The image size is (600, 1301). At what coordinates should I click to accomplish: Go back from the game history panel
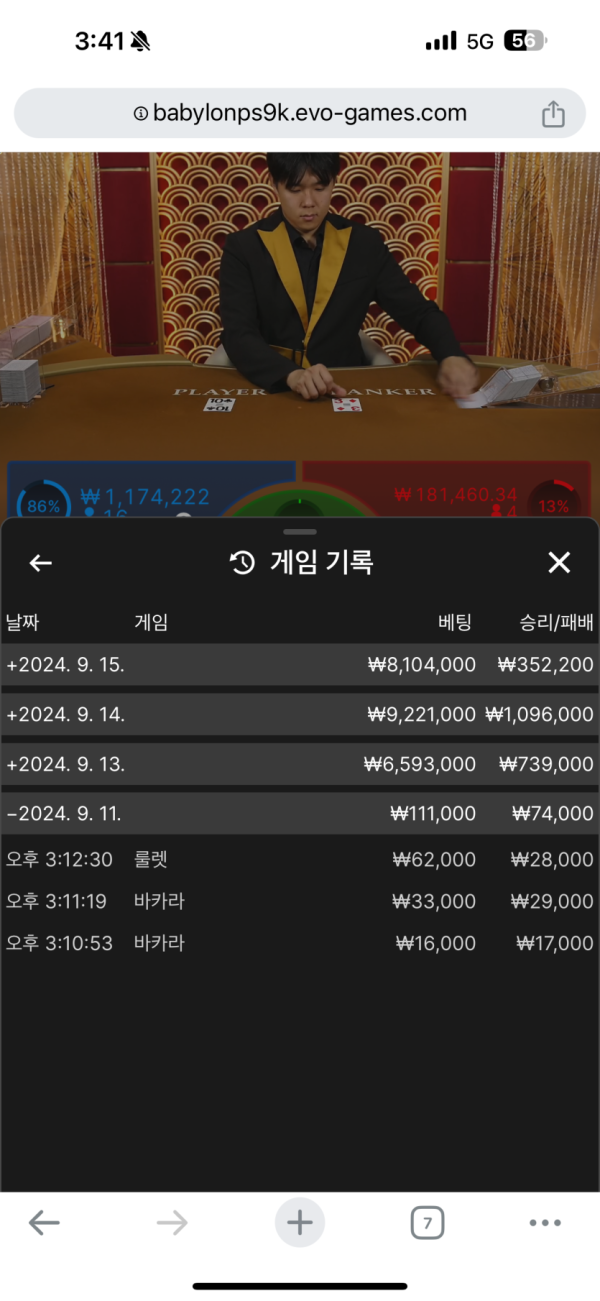[40, 563]
